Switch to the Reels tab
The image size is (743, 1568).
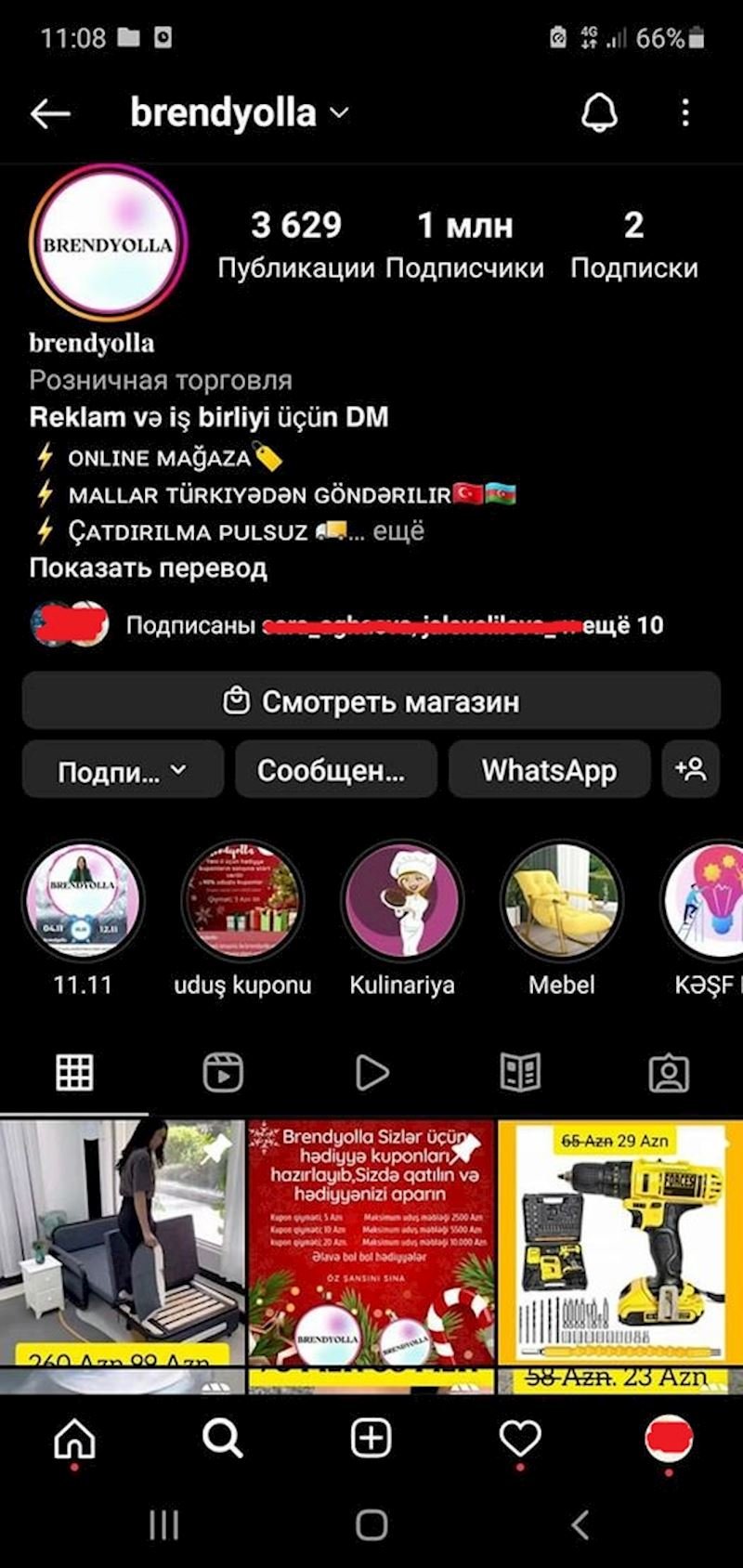223,1073
